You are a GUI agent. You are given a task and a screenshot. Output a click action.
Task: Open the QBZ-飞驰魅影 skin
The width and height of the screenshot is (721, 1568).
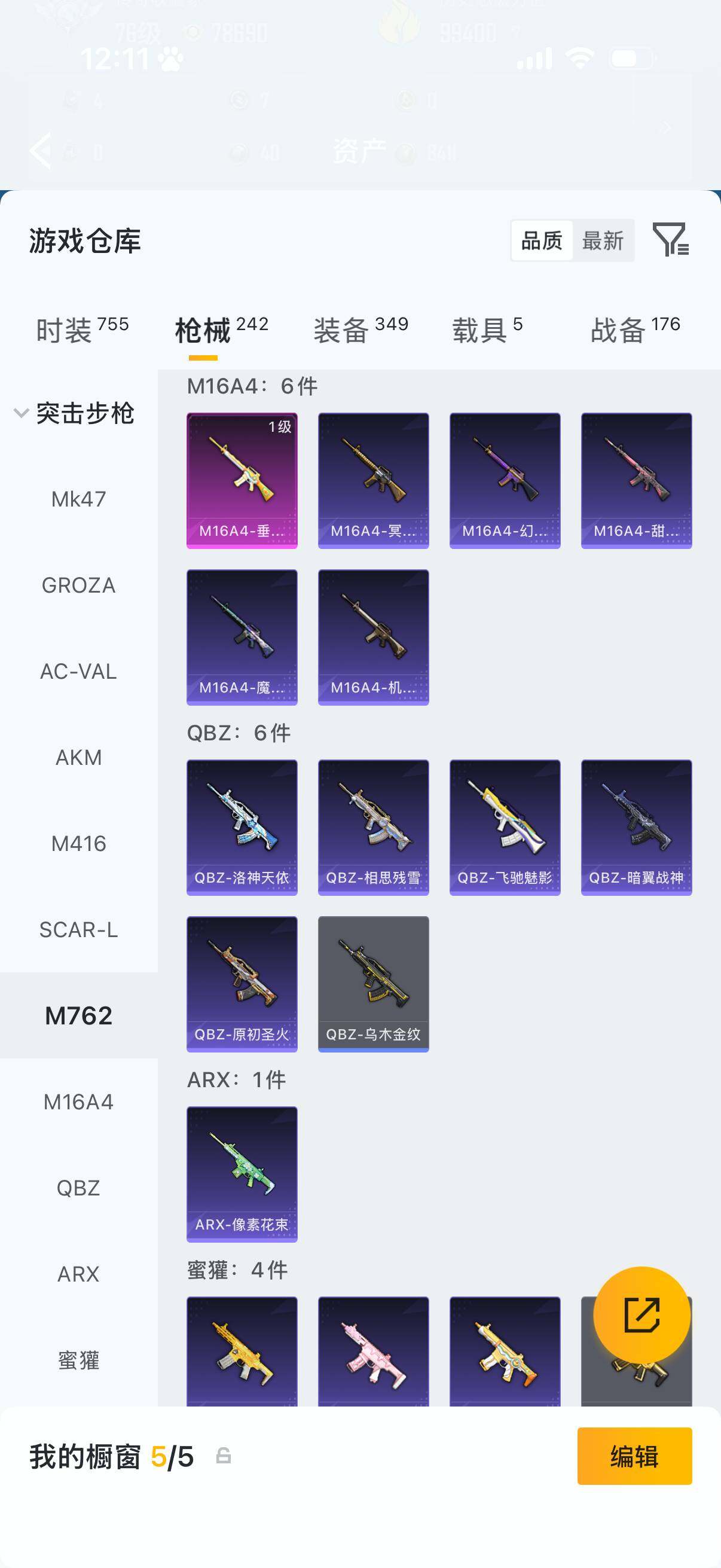pos(505,827)
